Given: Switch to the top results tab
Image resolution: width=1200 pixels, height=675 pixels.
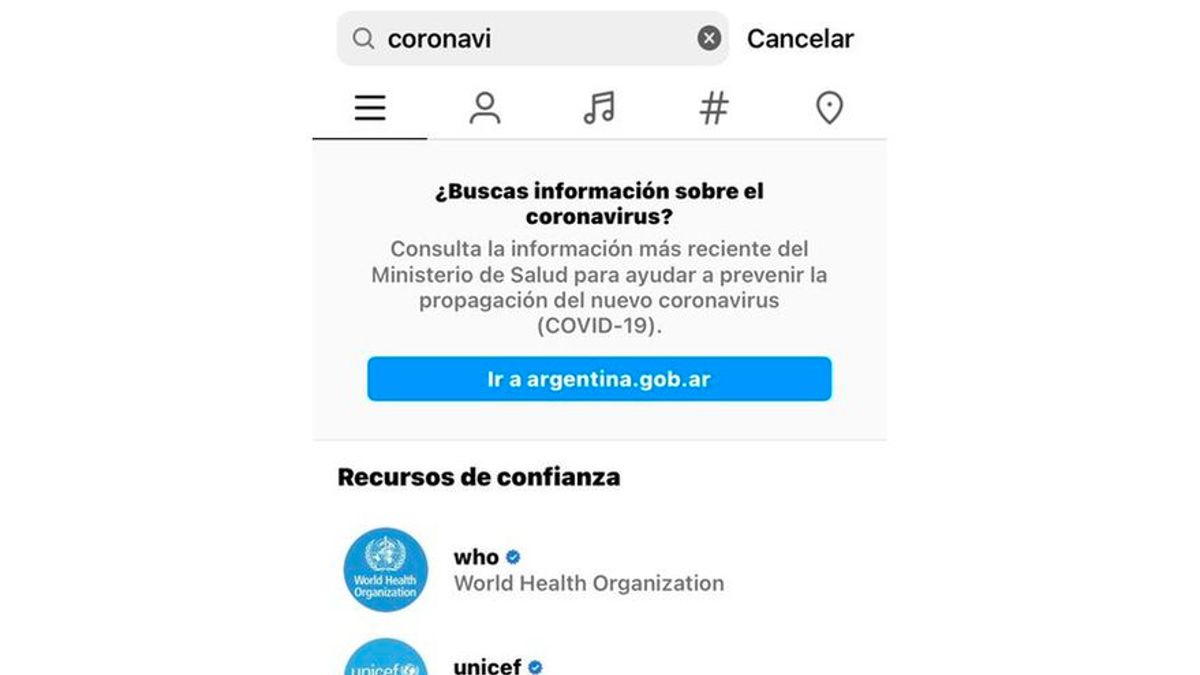Looking at the screenshot, I should (x=370, y=108).
